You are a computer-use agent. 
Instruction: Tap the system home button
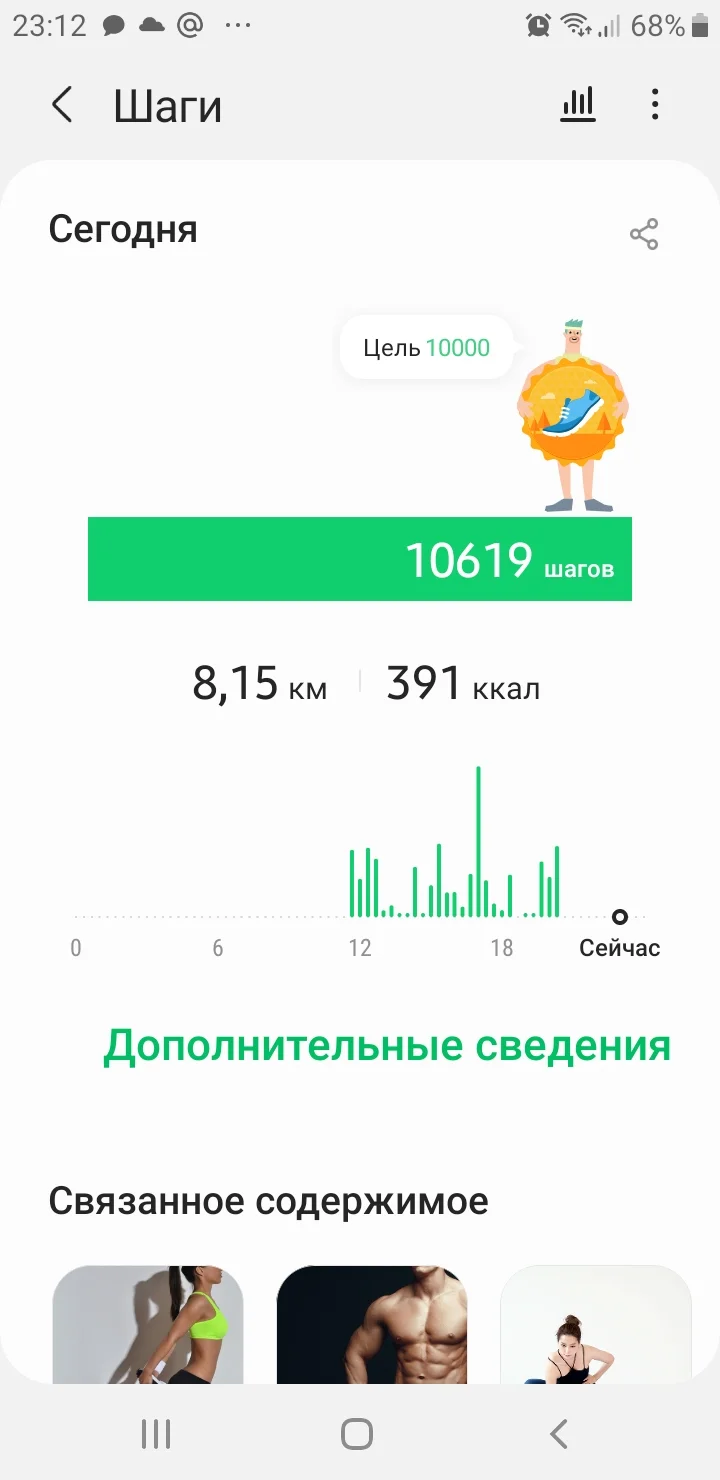tap(357, 1434)
